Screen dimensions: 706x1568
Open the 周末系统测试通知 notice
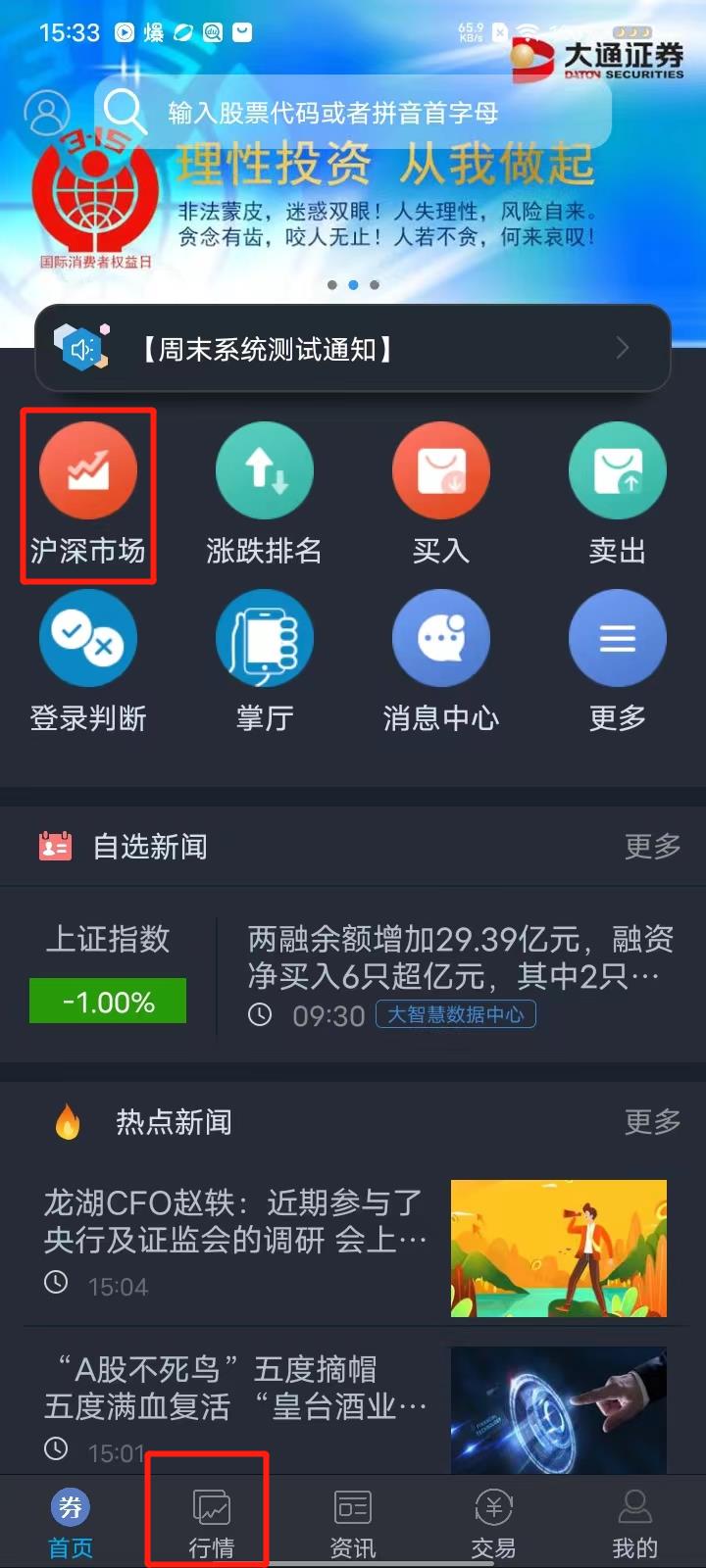353,349
